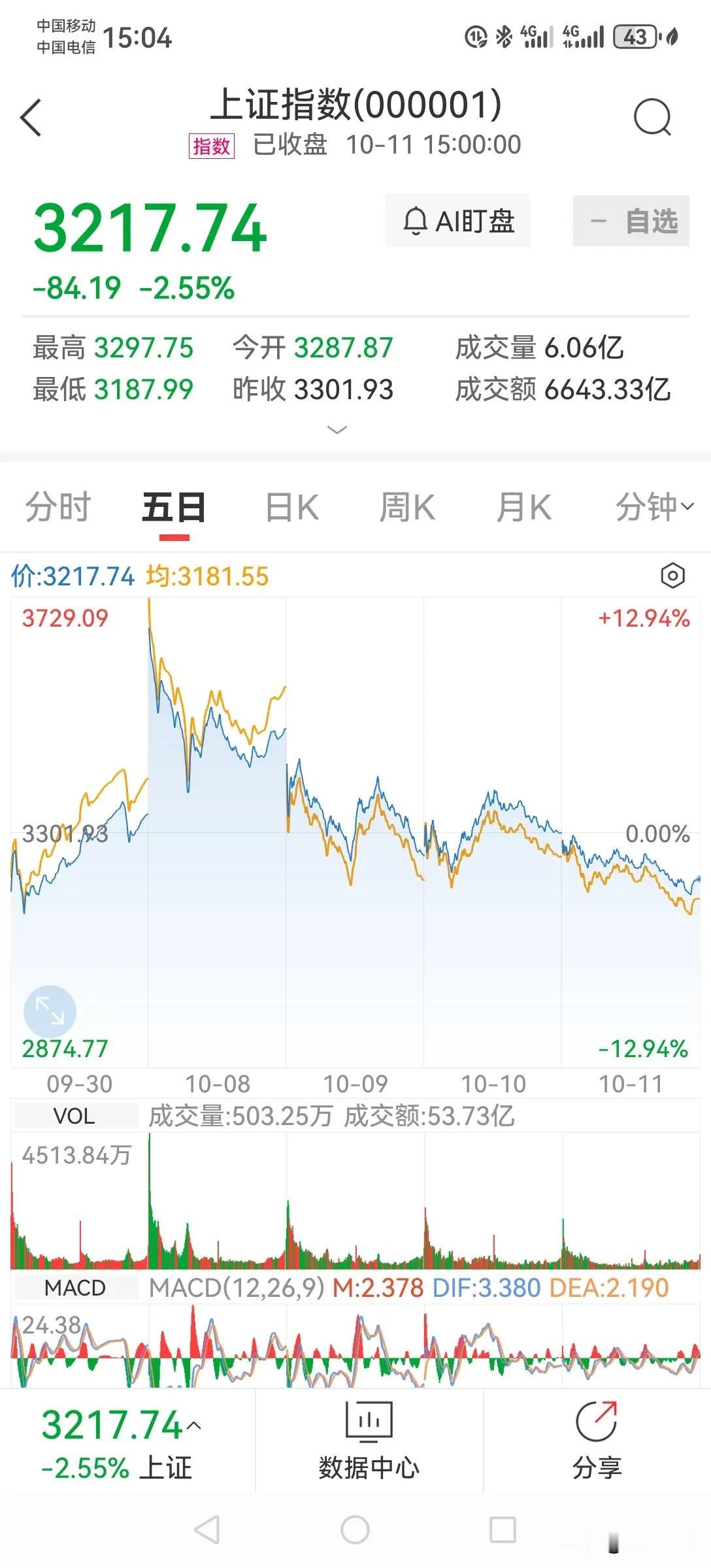
Task: Show the 月K chart tab
Action: point(523,507)
